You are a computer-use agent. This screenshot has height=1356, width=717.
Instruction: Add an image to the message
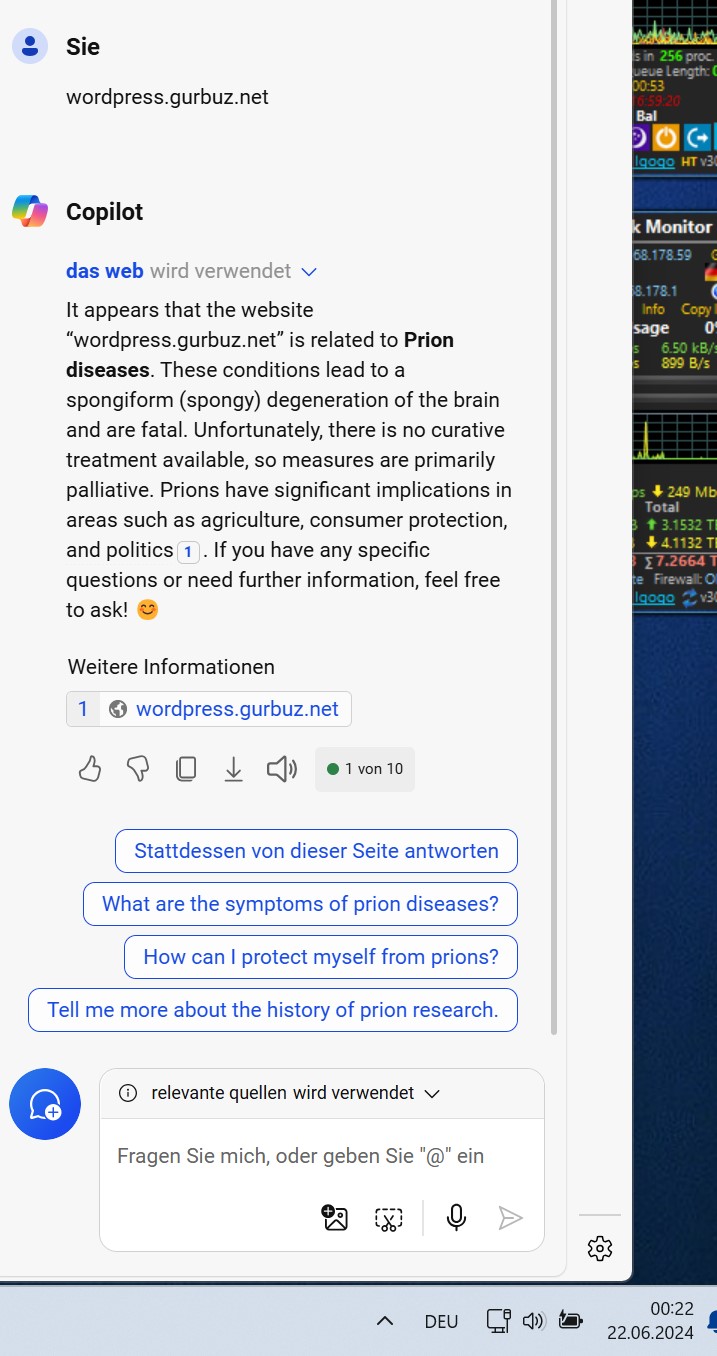coord(335,1218)
